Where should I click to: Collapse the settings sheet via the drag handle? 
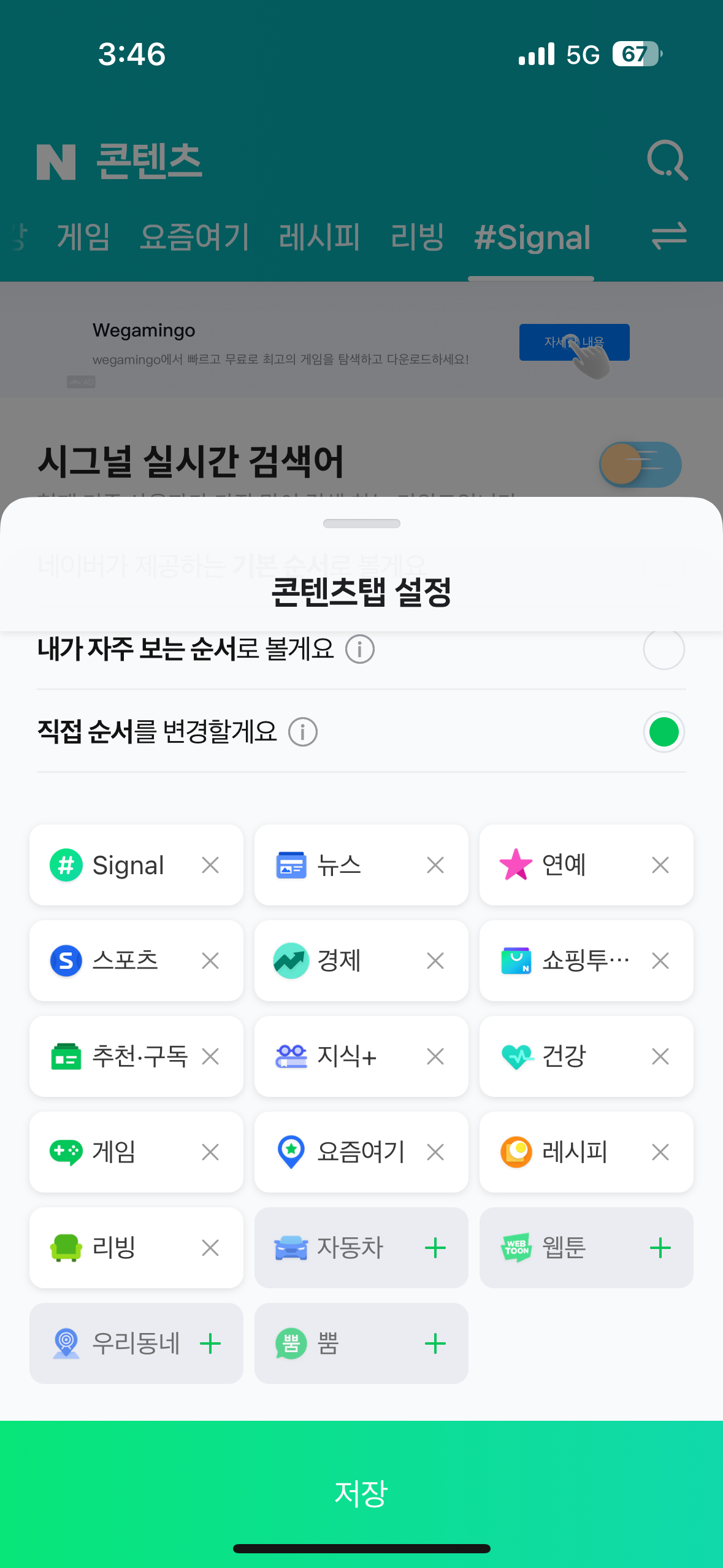pyautogui.click(x=361, y=523)
